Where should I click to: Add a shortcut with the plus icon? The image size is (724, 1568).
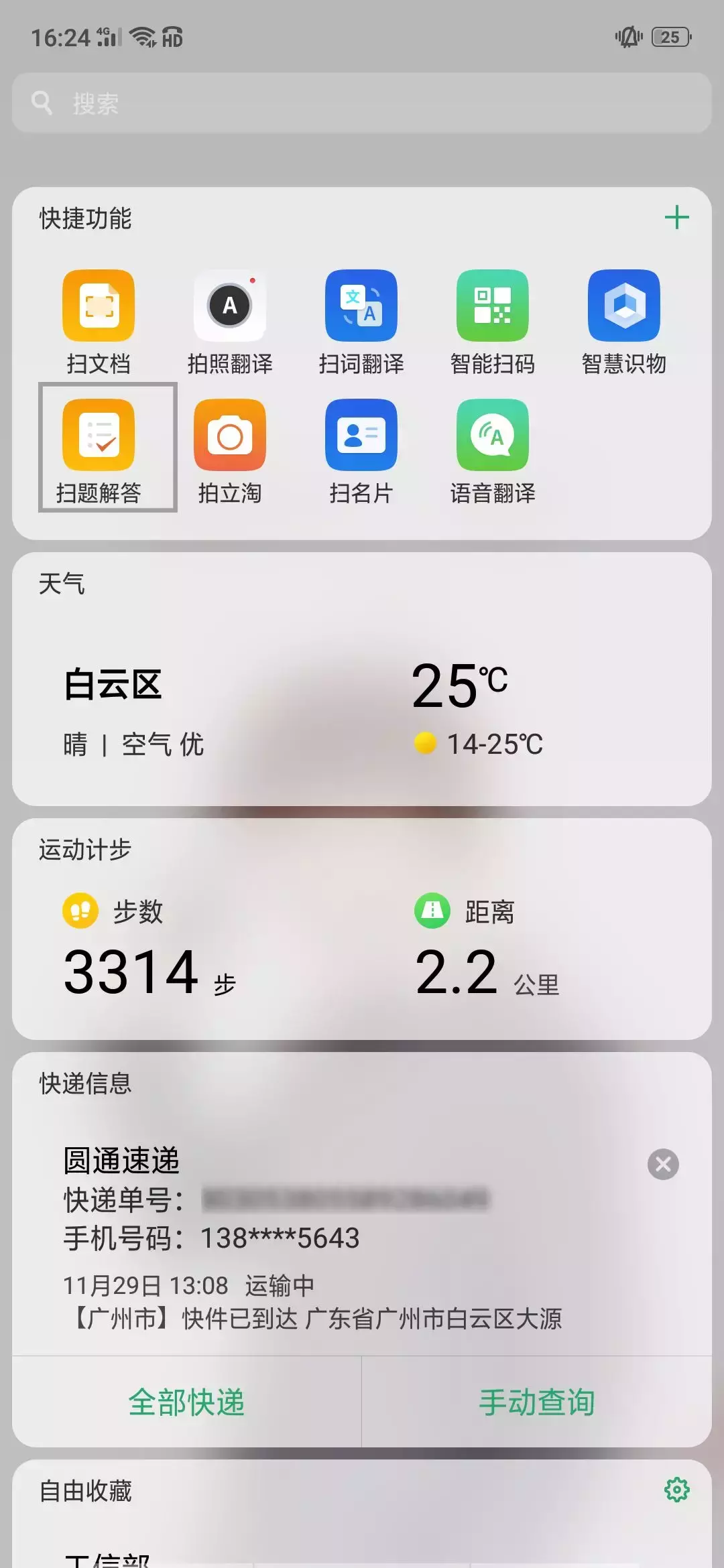[x=676, y=218]
